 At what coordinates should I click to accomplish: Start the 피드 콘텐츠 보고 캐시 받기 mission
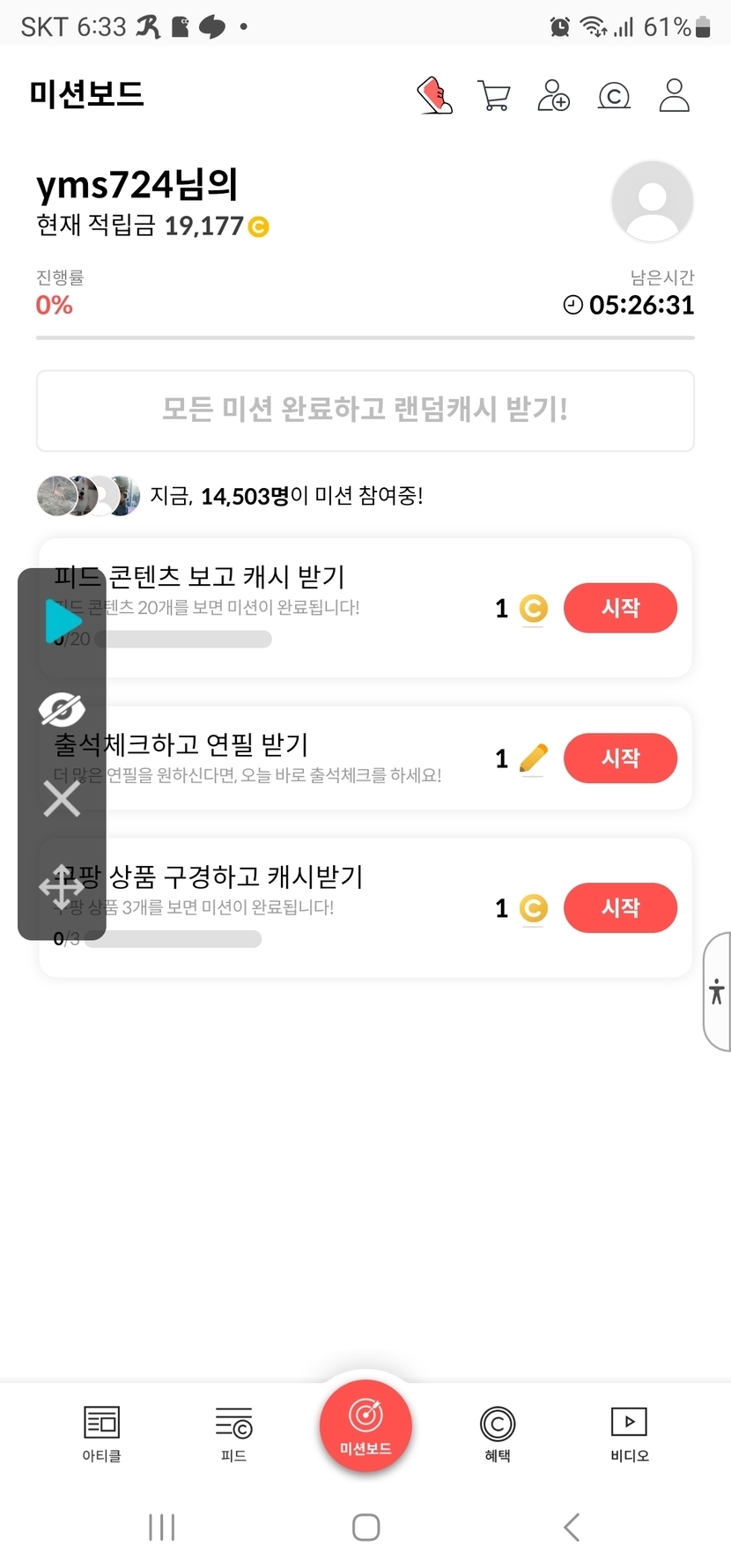pyautogui.click(x=620, y=608)
